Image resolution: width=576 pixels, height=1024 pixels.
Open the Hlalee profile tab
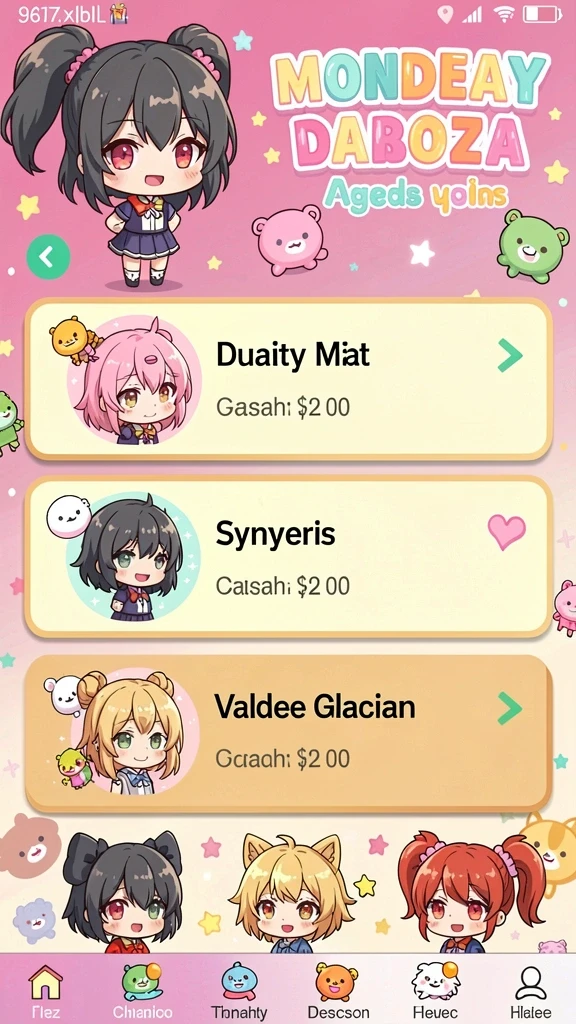530,989
